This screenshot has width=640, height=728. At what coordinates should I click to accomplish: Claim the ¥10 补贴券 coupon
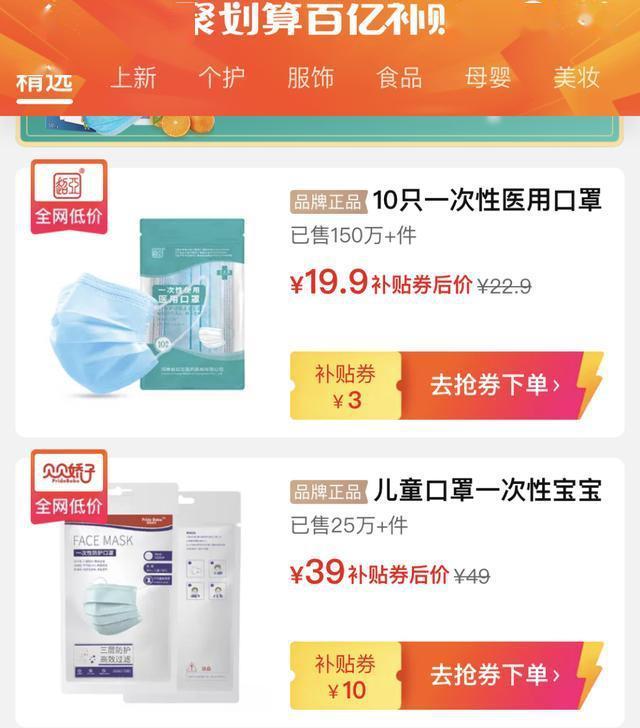point(345,676)
